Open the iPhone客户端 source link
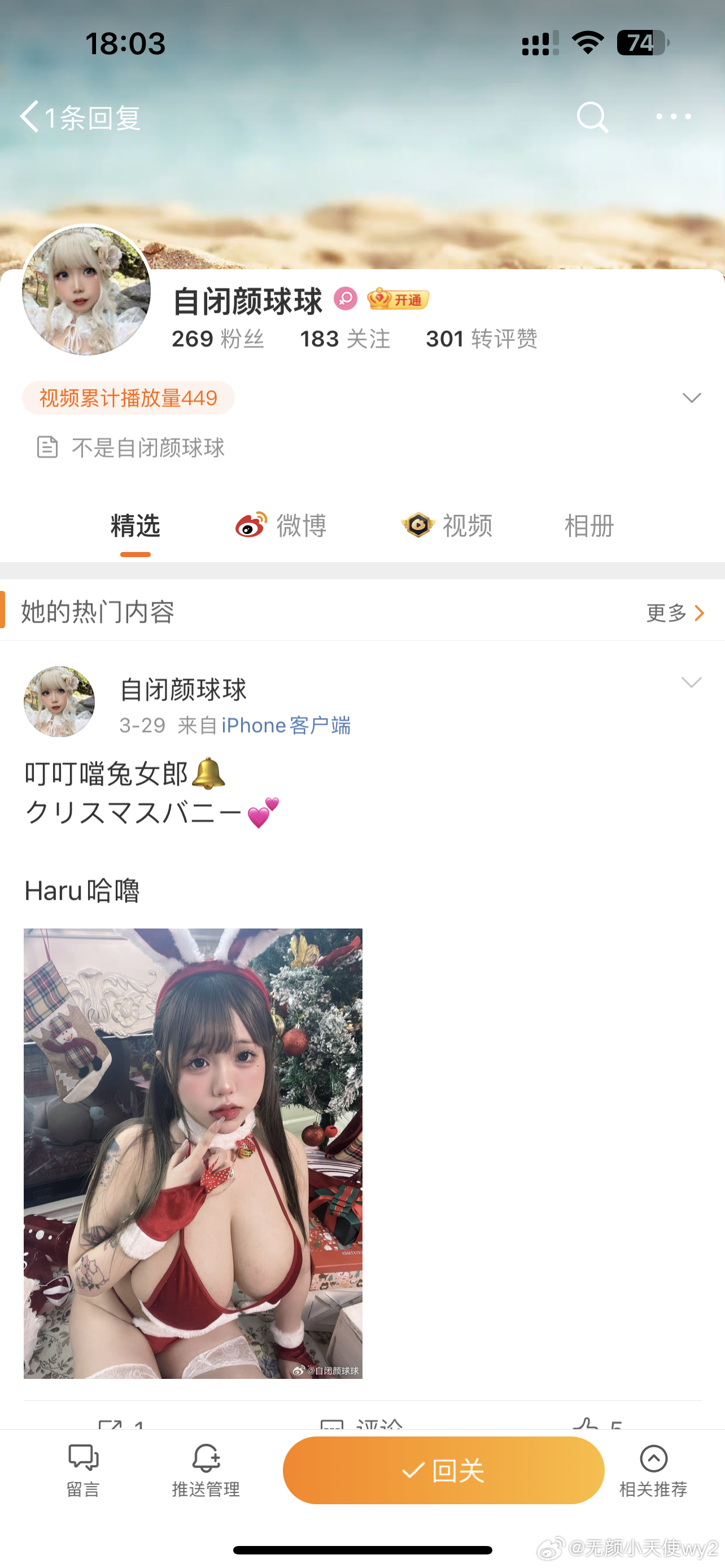This screenshot has width=725, height=1568. pos(286,725)
